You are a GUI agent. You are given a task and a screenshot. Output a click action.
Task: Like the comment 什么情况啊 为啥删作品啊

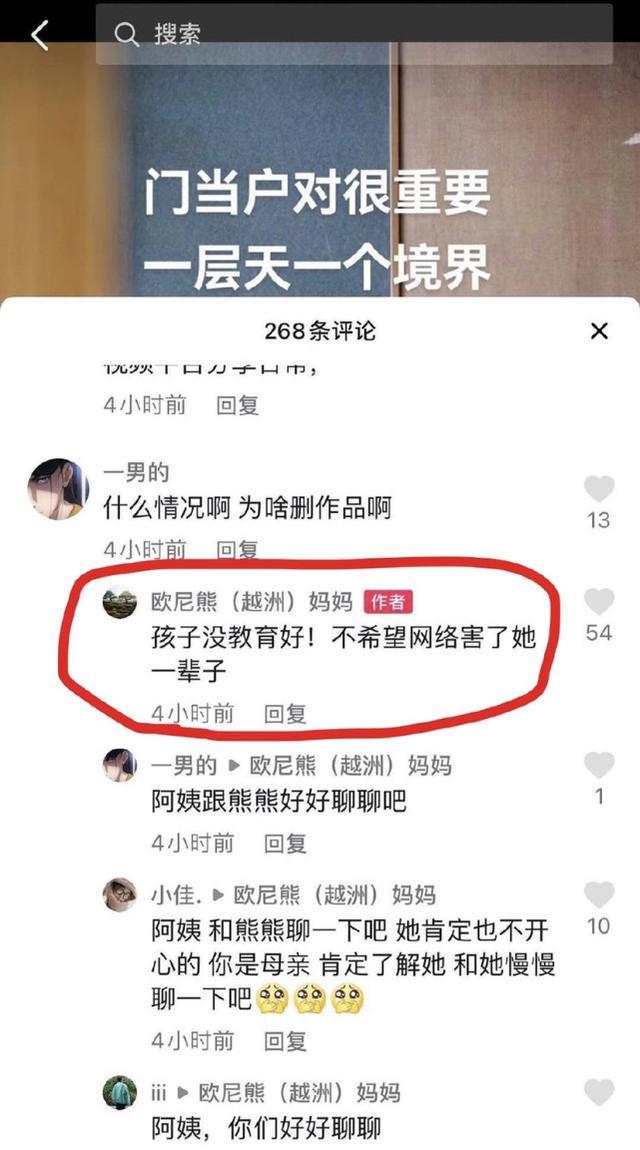tap(599, 490)
